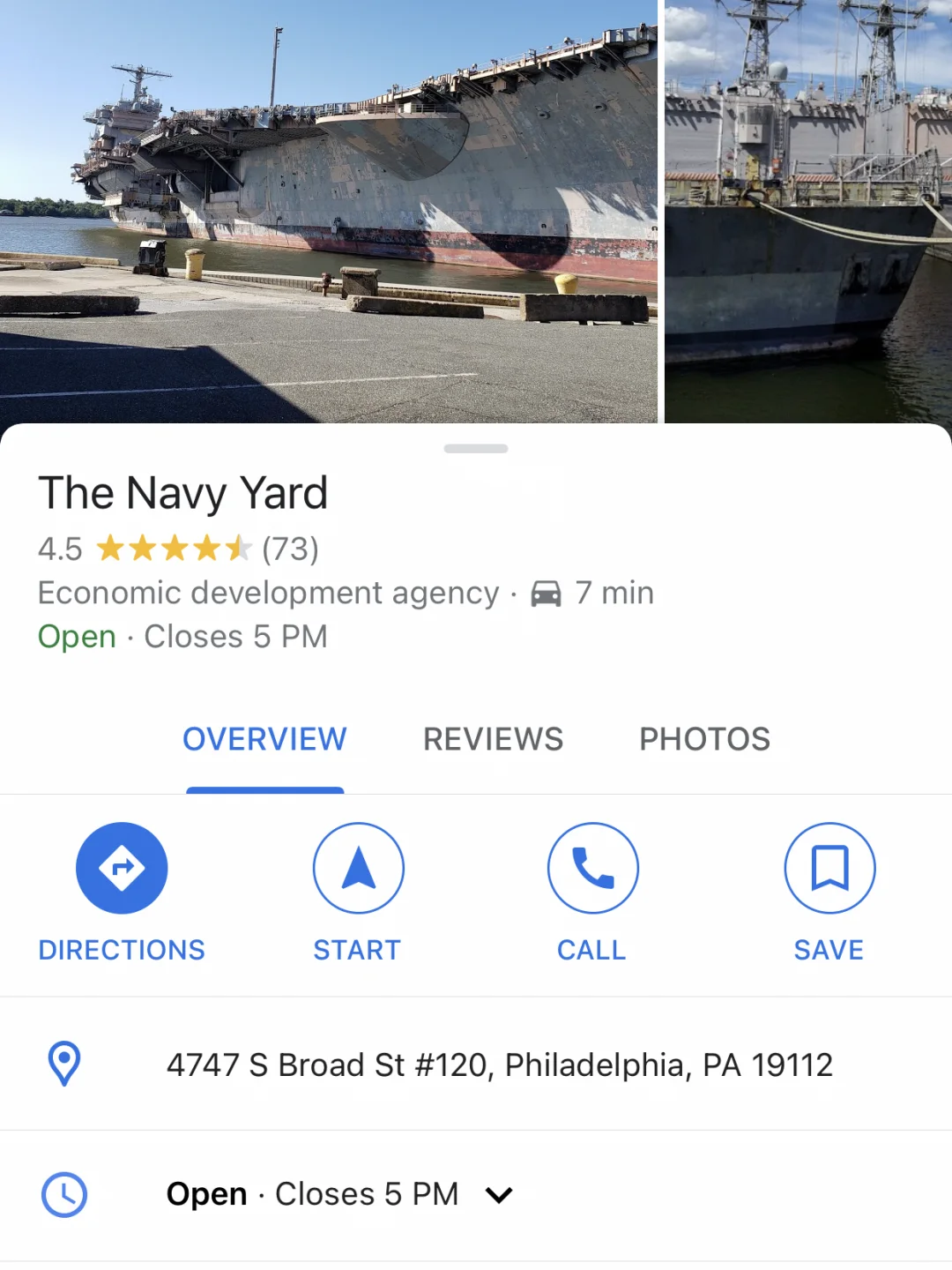Tap the drag handle to expand place sheet
The height and width of the screenshot is (1270, 952).
point(476,448)
